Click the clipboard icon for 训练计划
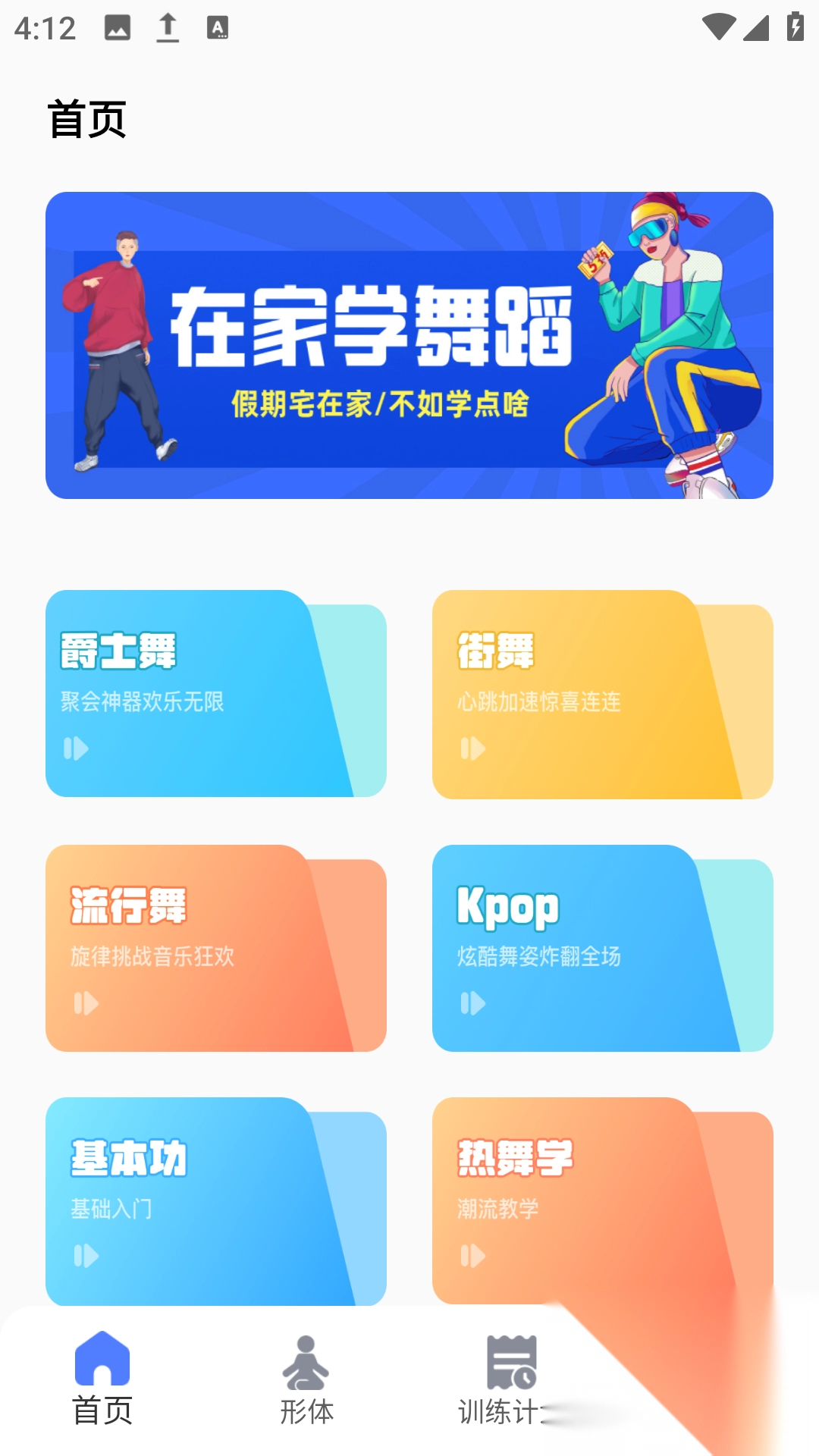Image resolution: width=819 pixels, height=1456 pixels. 512,1361
